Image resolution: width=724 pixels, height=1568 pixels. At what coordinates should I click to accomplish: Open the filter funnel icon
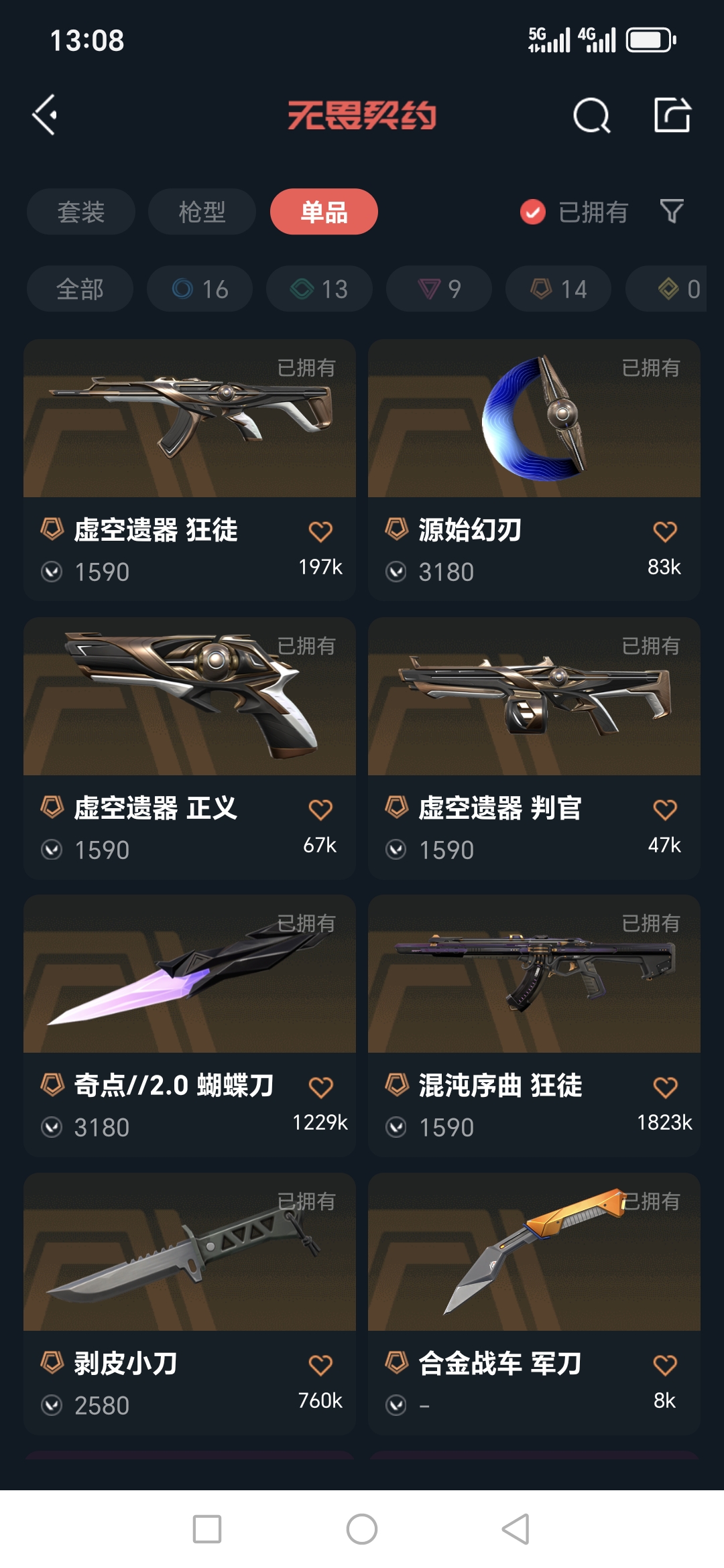672,212
